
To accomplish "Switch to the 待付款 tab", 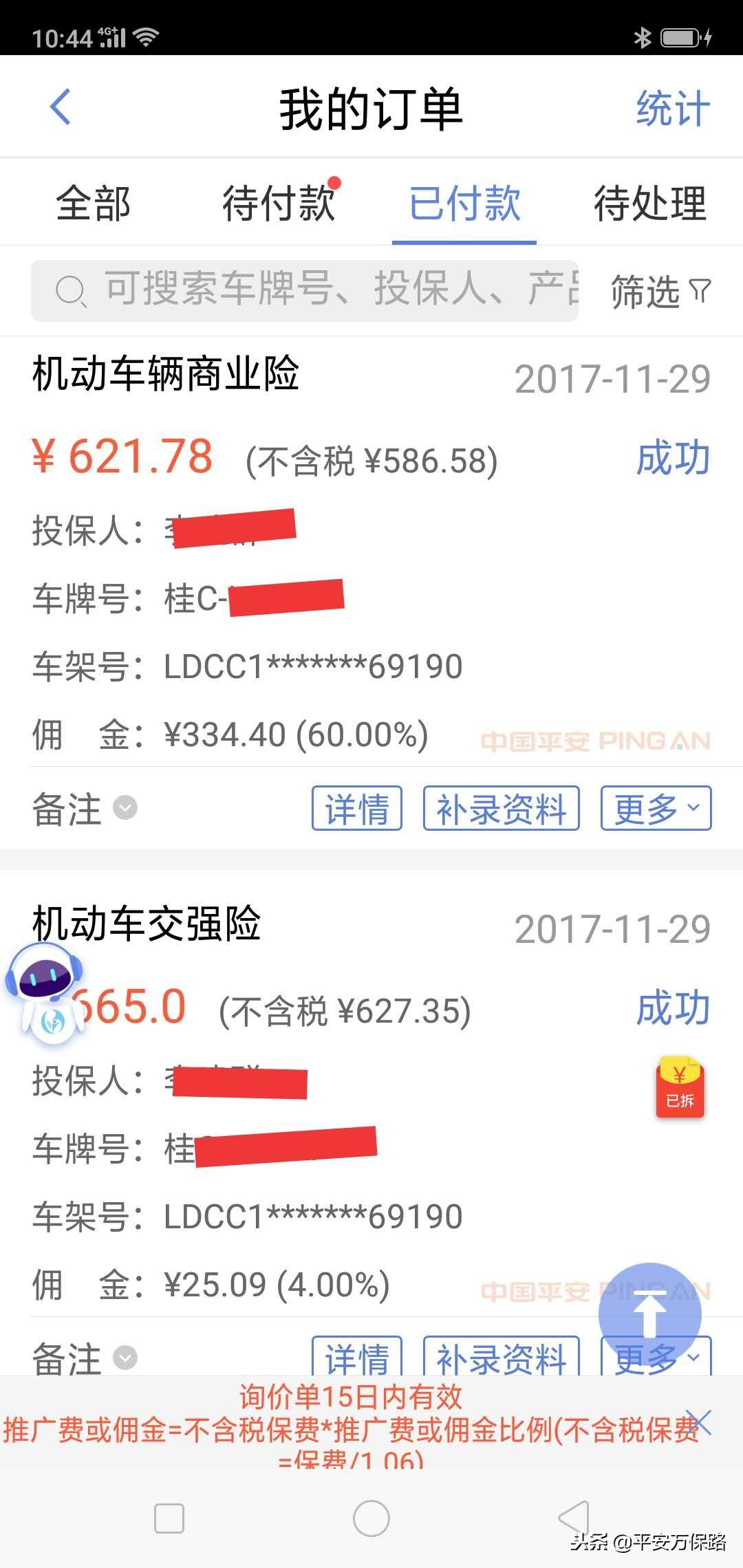I will 279,204.
